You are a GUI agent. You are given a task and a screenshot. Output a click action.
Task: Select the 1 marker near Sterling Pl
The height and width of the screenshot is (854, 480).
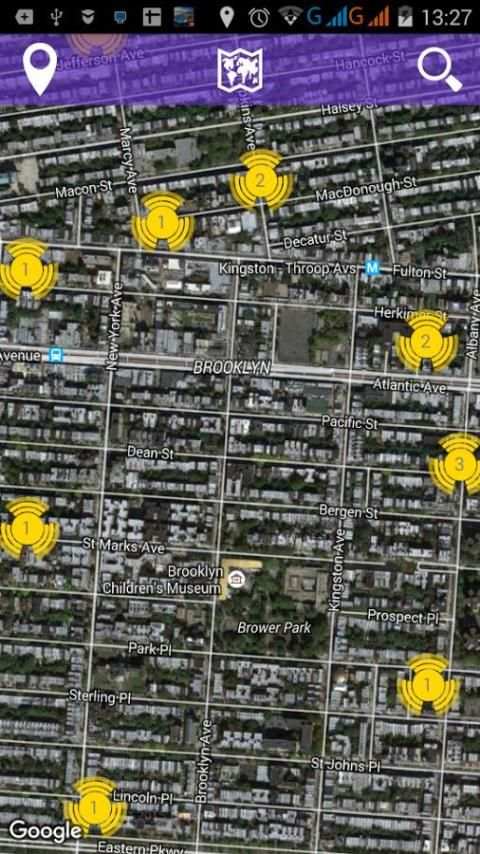point(428,685)
